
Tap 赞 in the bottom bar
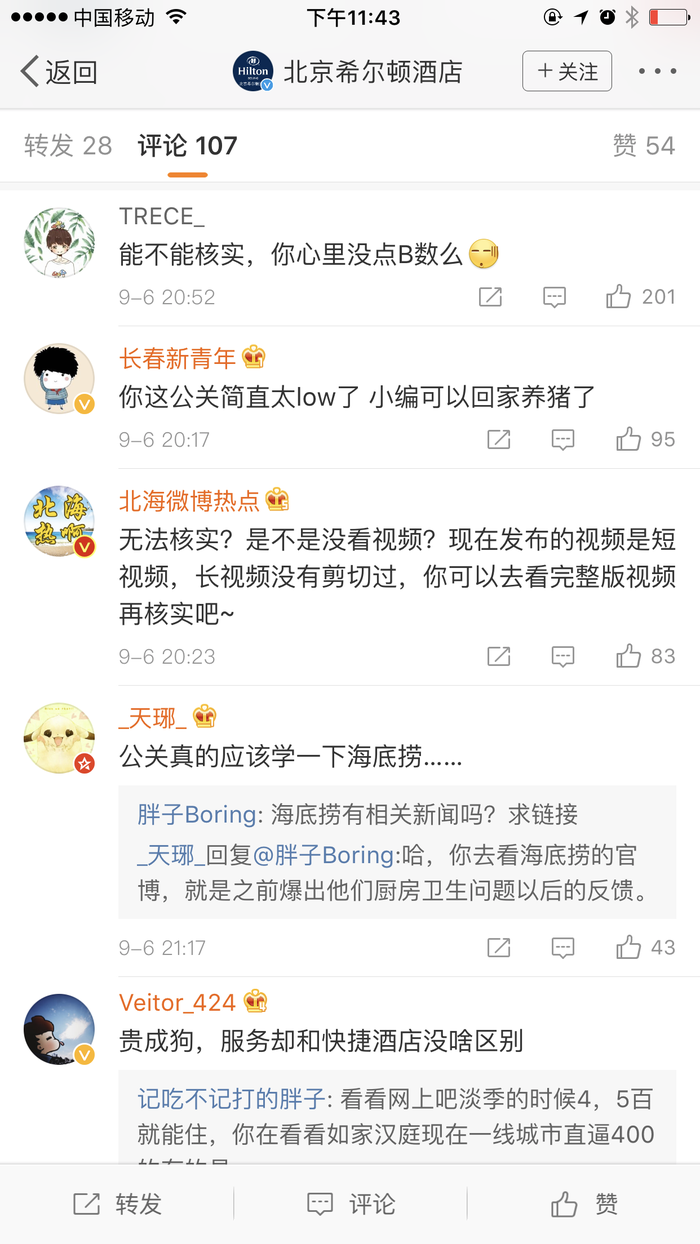(x=584, y=1204)
